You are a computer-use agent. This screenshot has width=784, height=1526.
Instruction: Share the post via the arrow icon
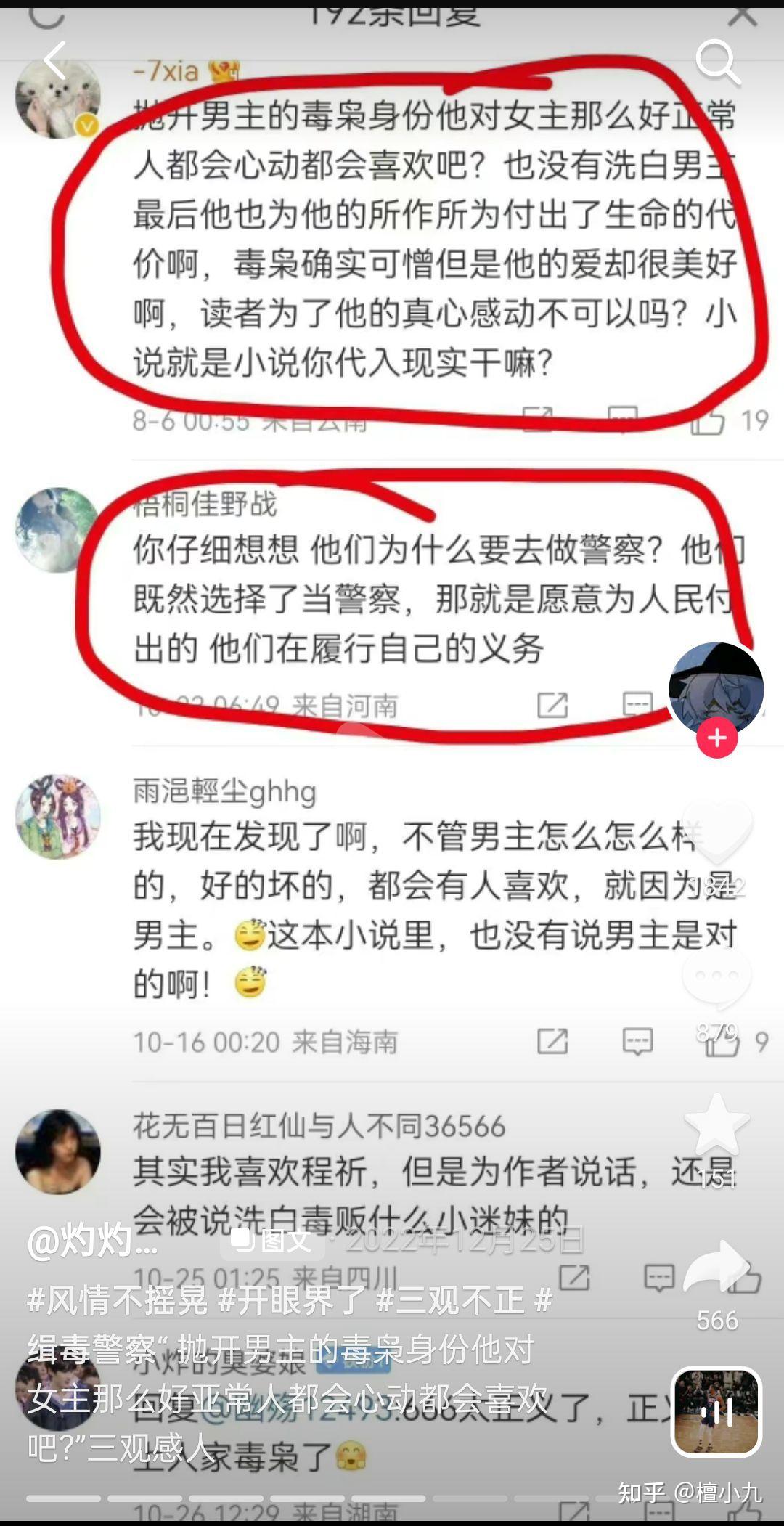(x=717, y=1267)
